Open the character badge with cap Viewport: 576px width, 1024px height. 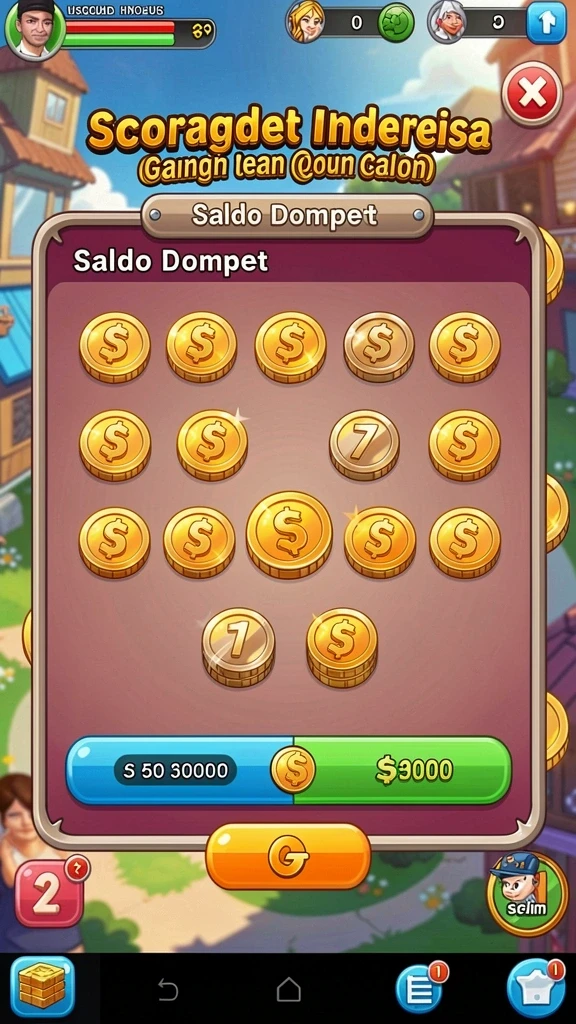527,895
